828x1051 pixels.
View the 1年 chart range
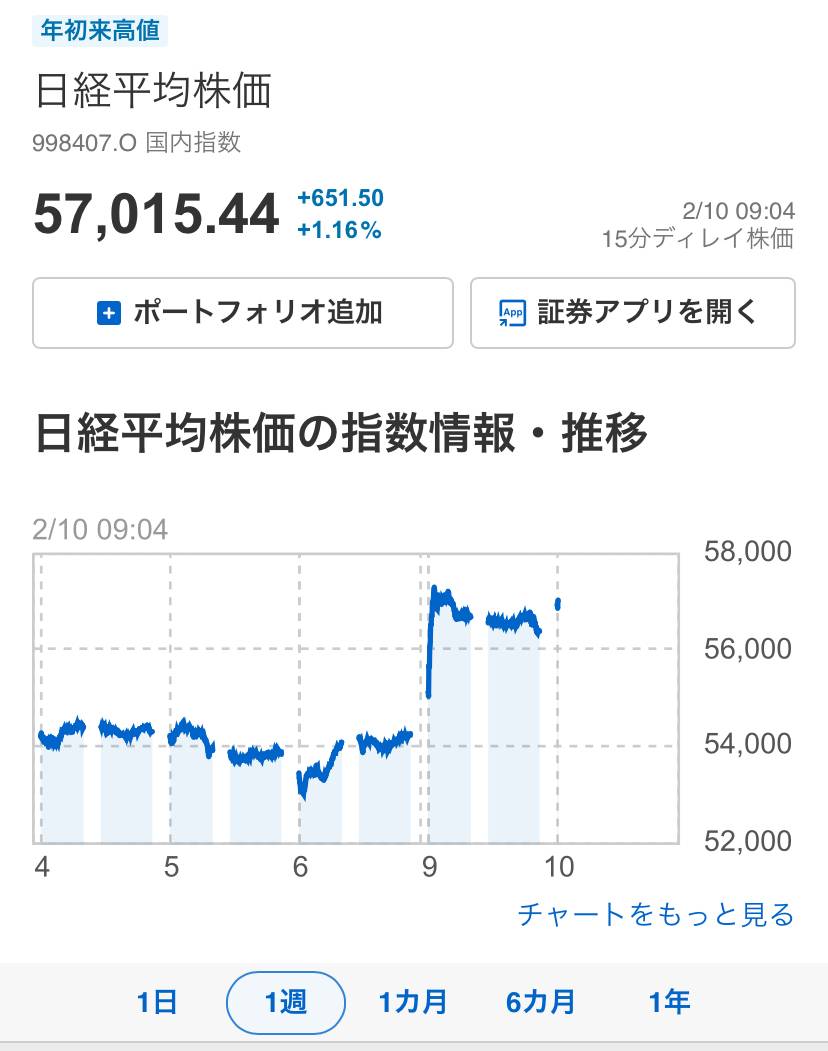(669, 1002)
